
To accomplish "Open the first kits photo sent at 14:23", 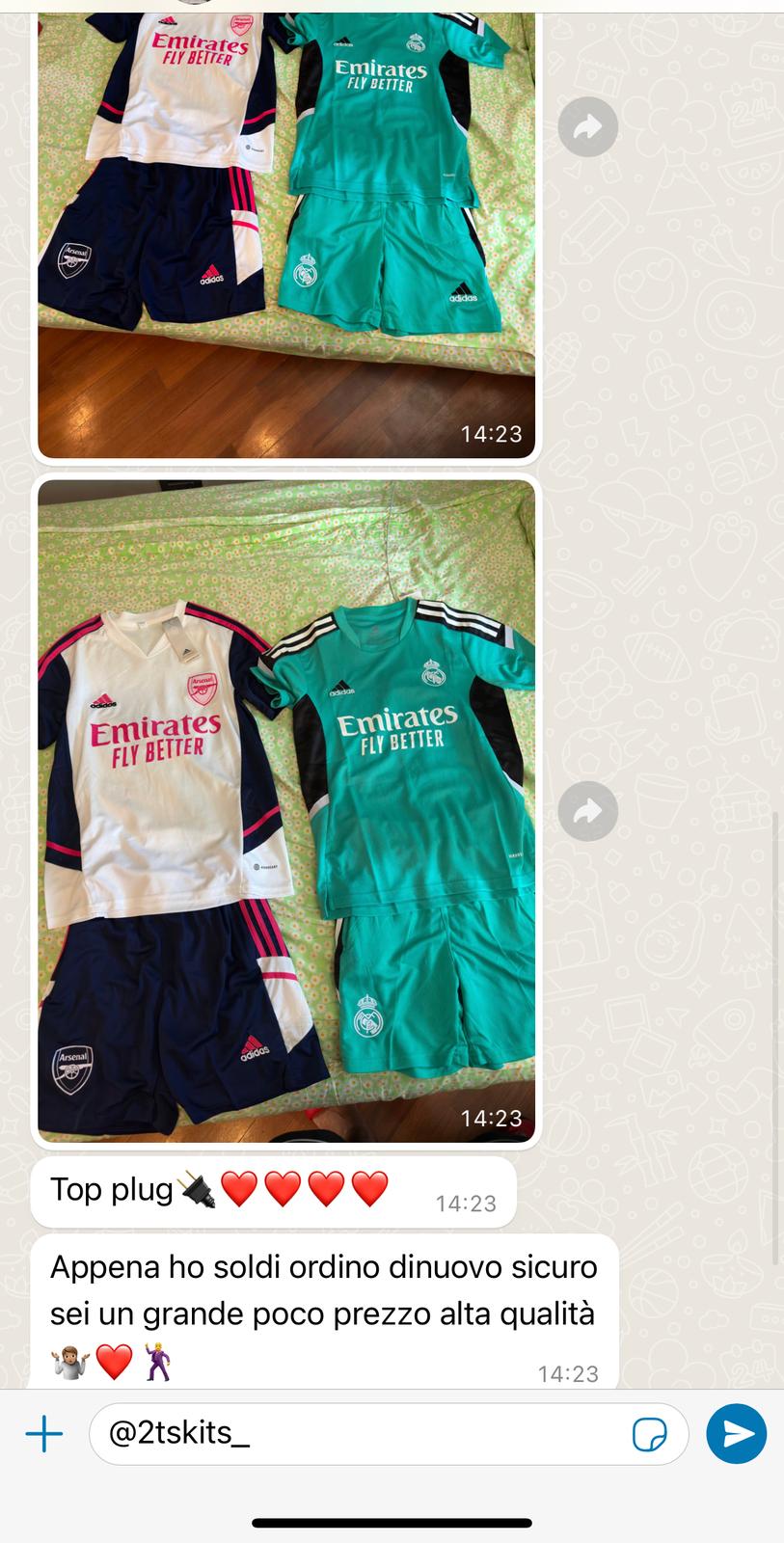I will pos(285,231).
